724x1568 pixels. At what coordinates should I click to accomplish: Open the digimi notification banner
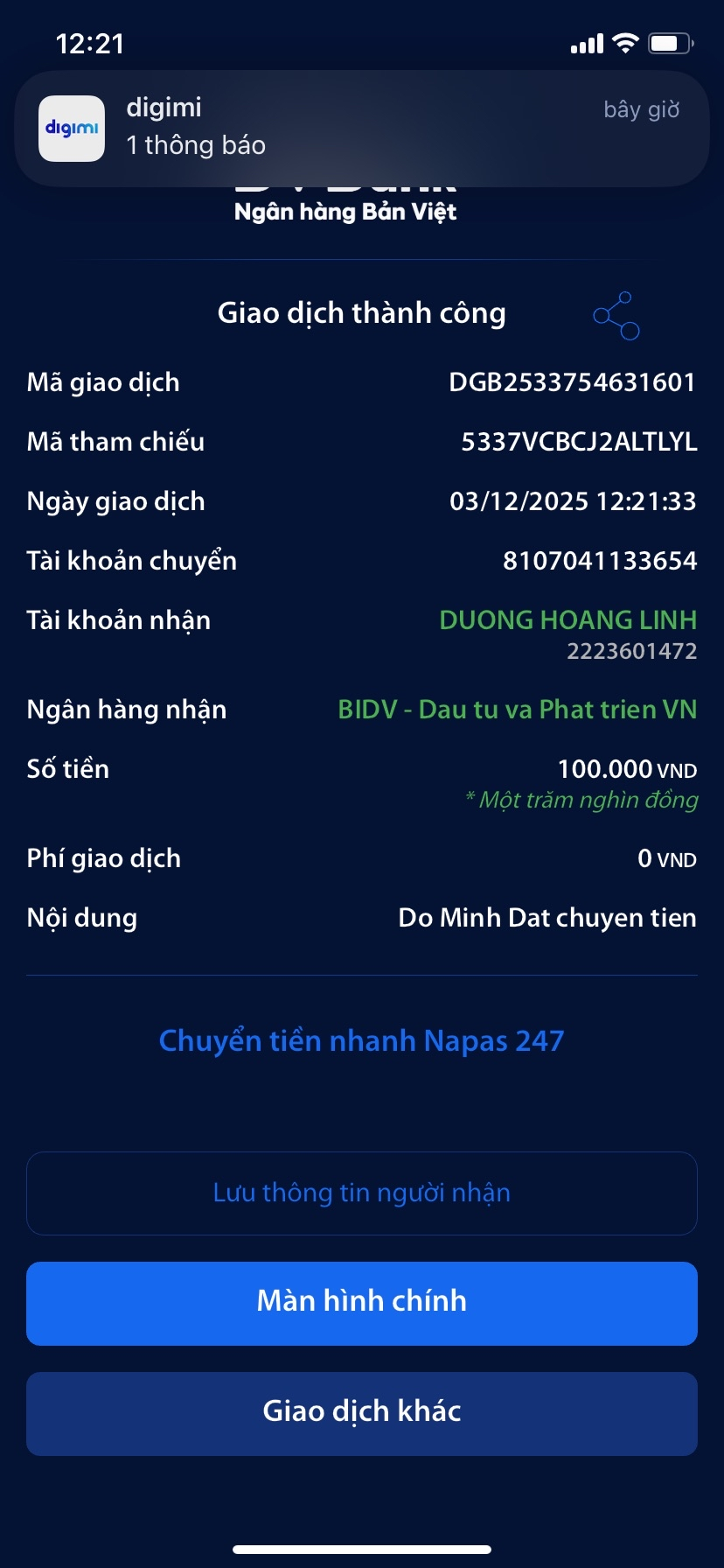[362, 128]
